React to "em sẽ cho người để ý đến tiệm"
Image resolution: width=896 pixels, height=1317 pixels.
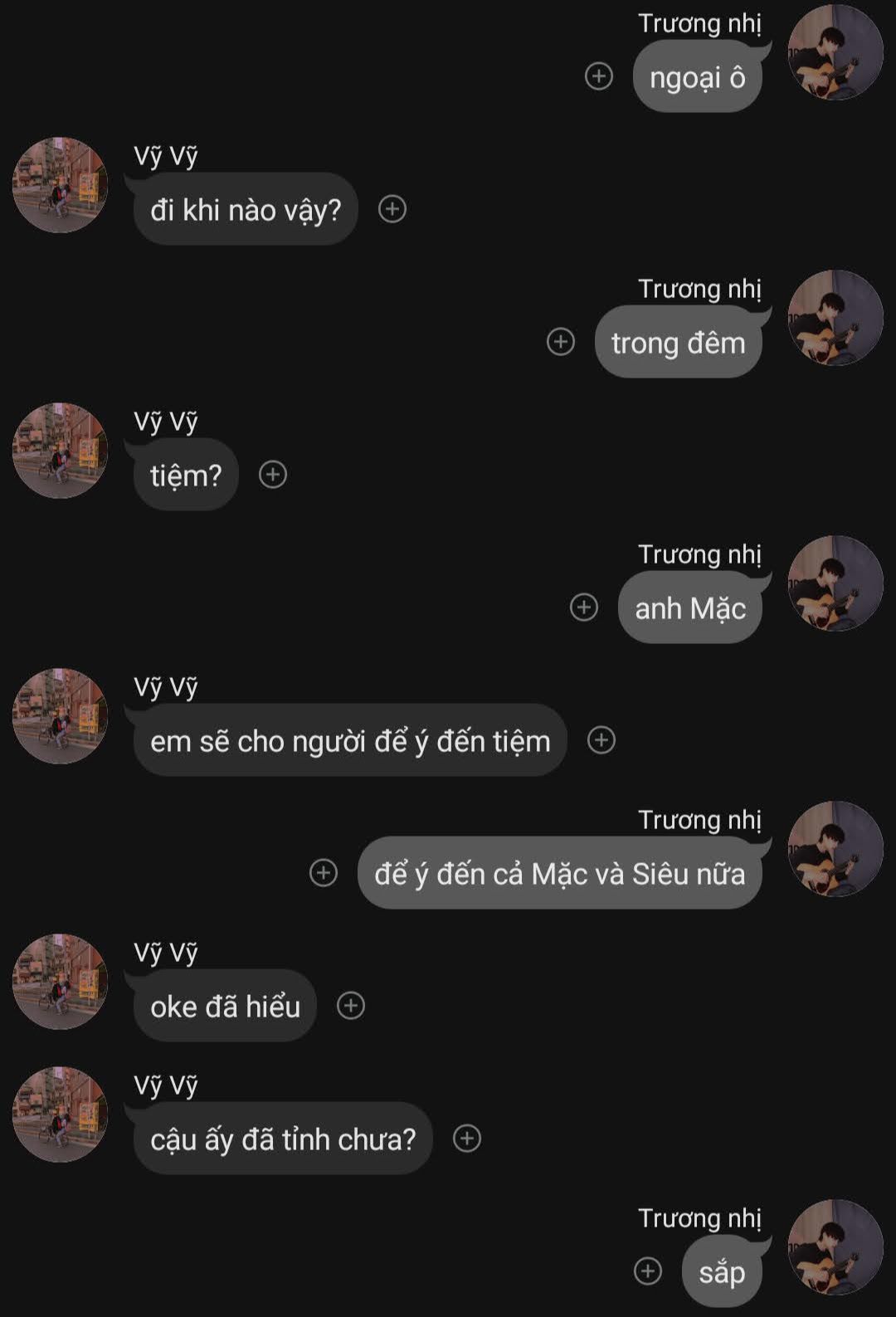601,740
